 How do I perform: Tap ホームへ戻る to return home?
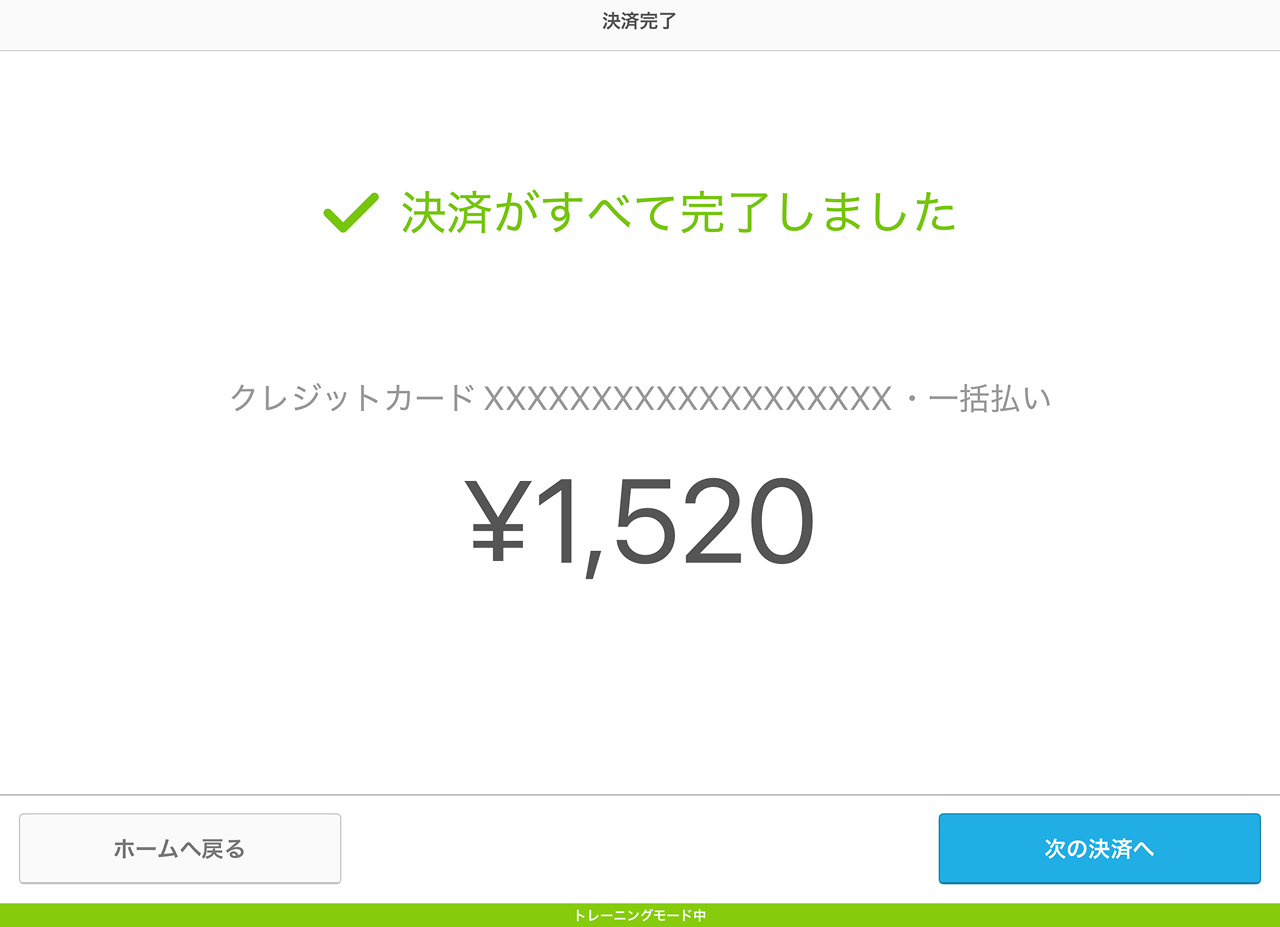point(180,849)
